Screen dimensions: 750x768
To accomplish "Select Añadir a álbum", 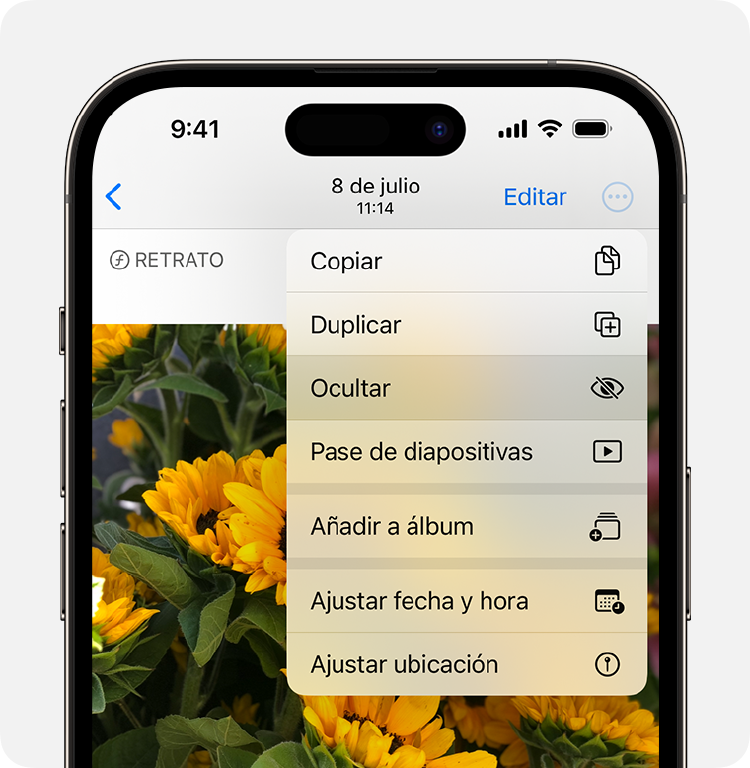I will pyautogui.click(x=466, y=526).
